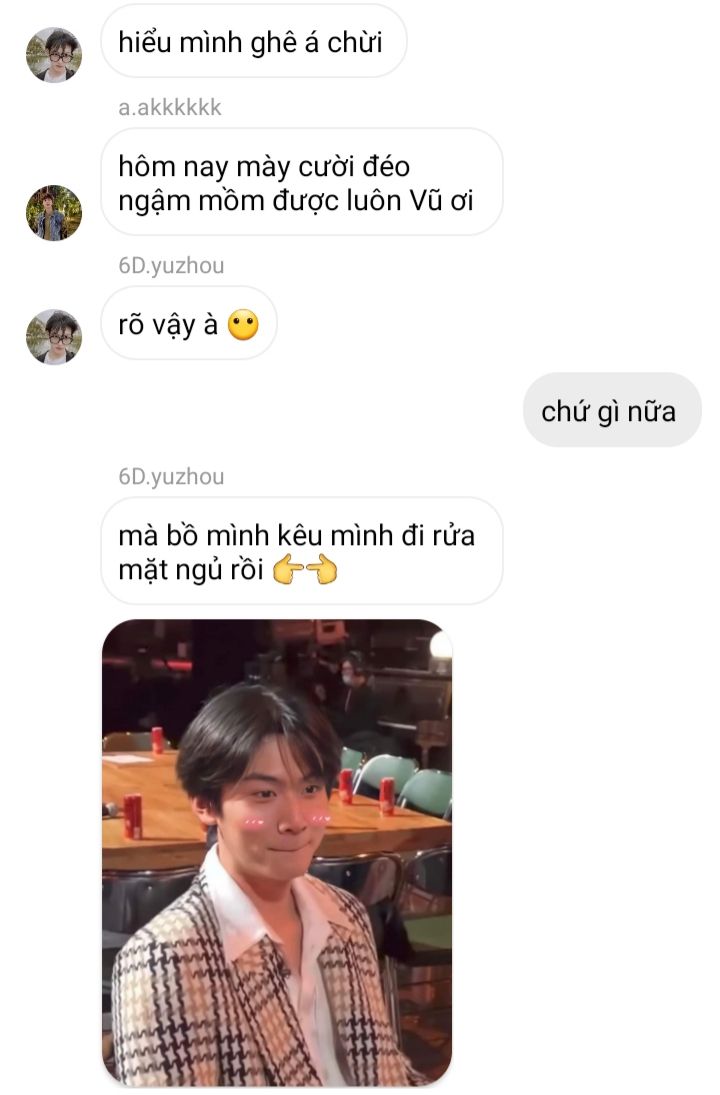The image size is (720, 1095).
Task: Open a.akkkkkk's profile avatar
Action: [x=54, y=213]
